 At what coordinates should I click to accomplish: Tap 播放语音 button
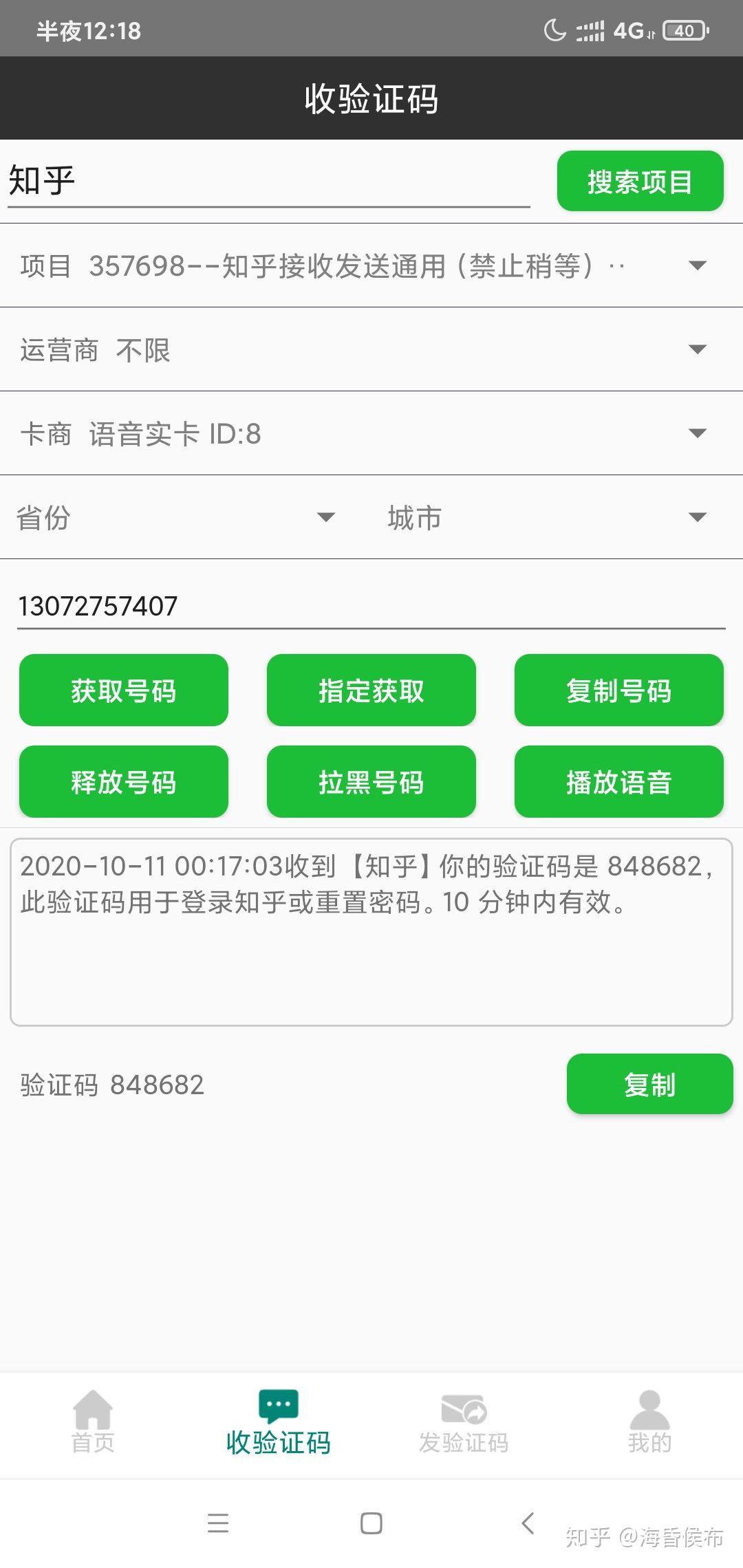(x=619, y=782)
